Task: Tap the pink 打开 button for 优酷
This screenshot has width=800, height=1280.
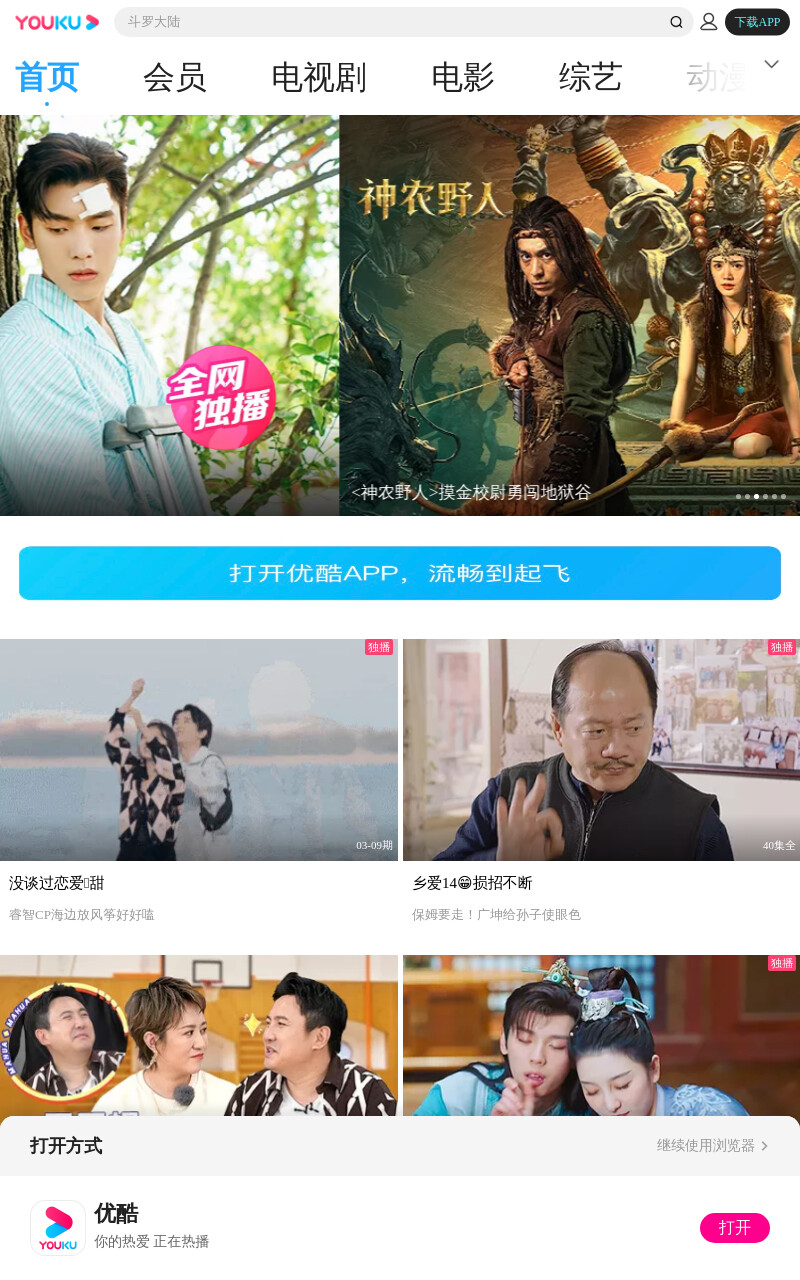Action: (x=735, y=1228)
